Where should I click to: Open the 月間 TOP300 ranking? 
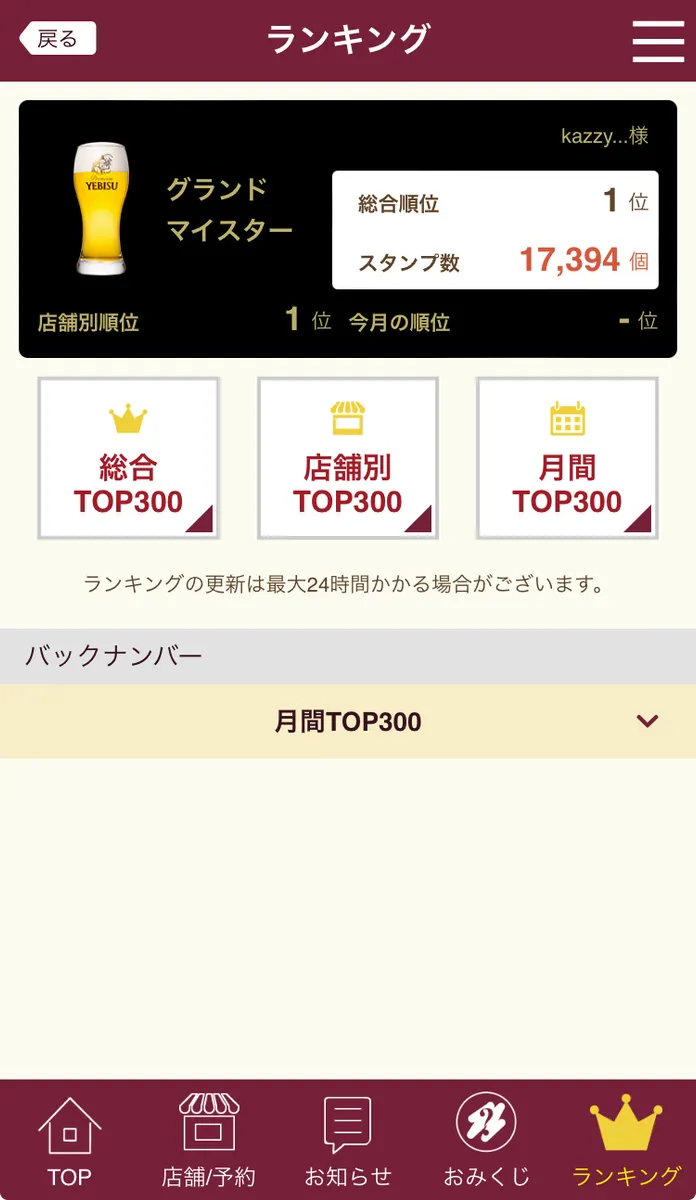point(567,458)
